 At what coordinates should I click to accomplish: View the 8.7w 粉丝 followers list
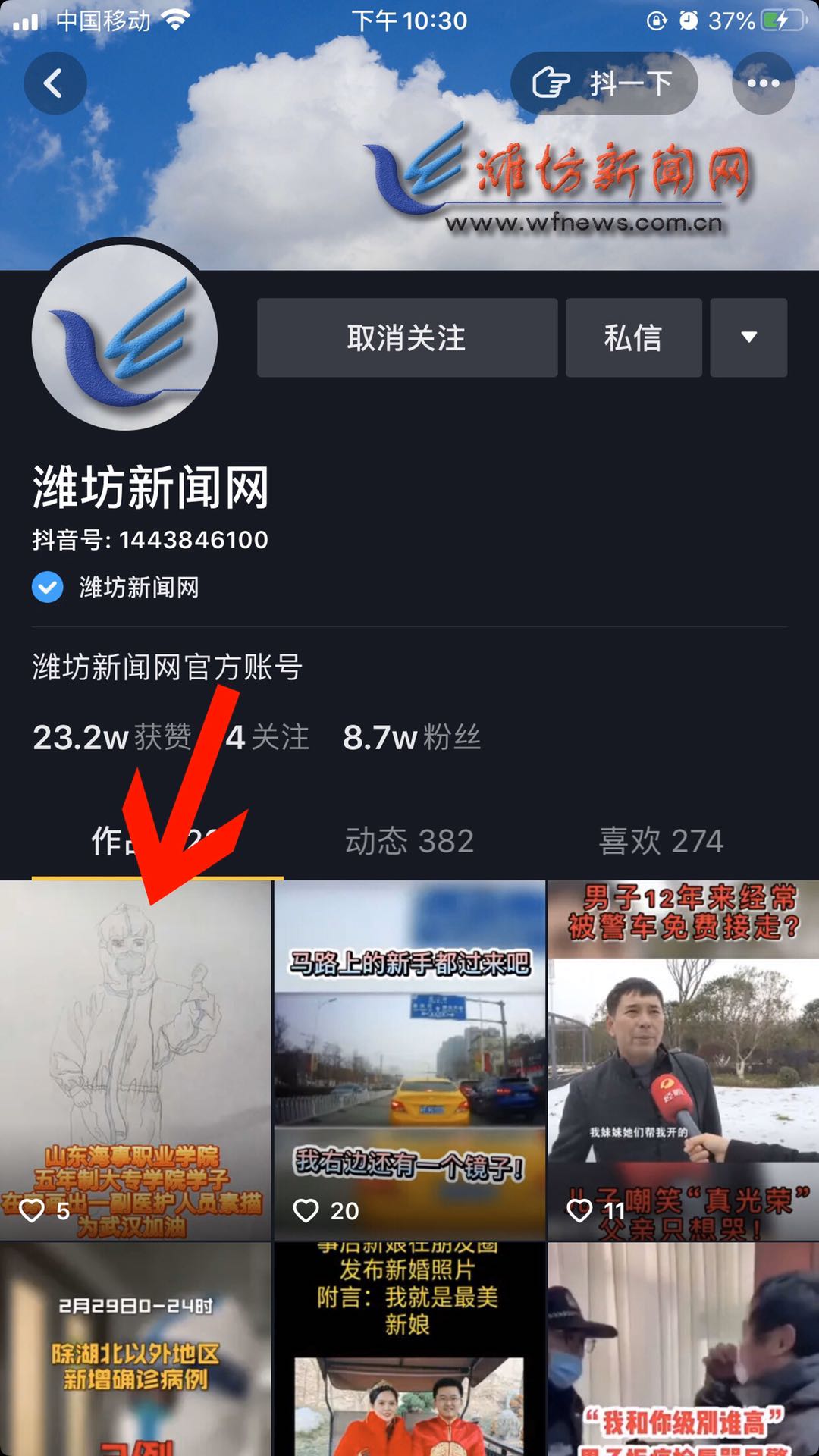412,737
